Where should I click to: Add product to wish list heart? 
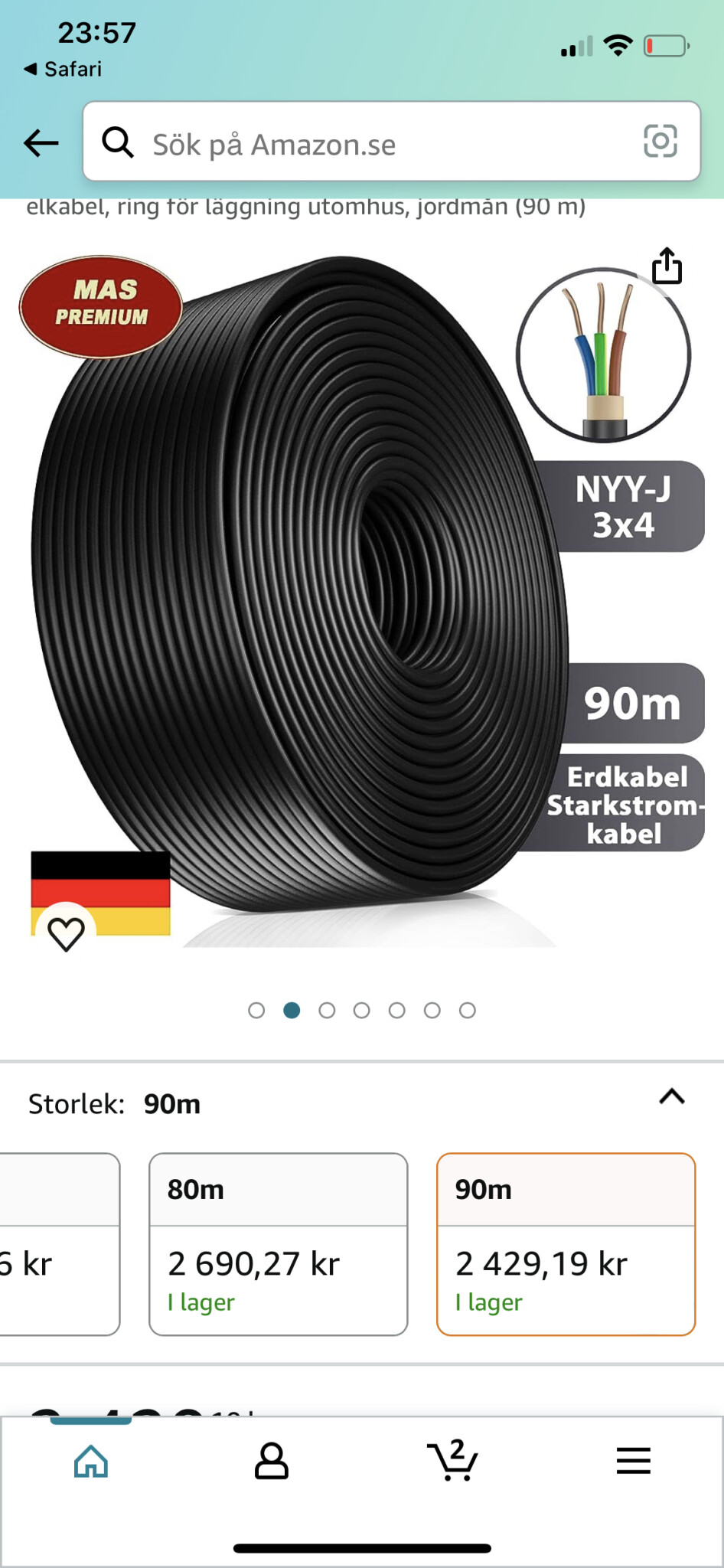pyautogui.click(x=67, y=933)
